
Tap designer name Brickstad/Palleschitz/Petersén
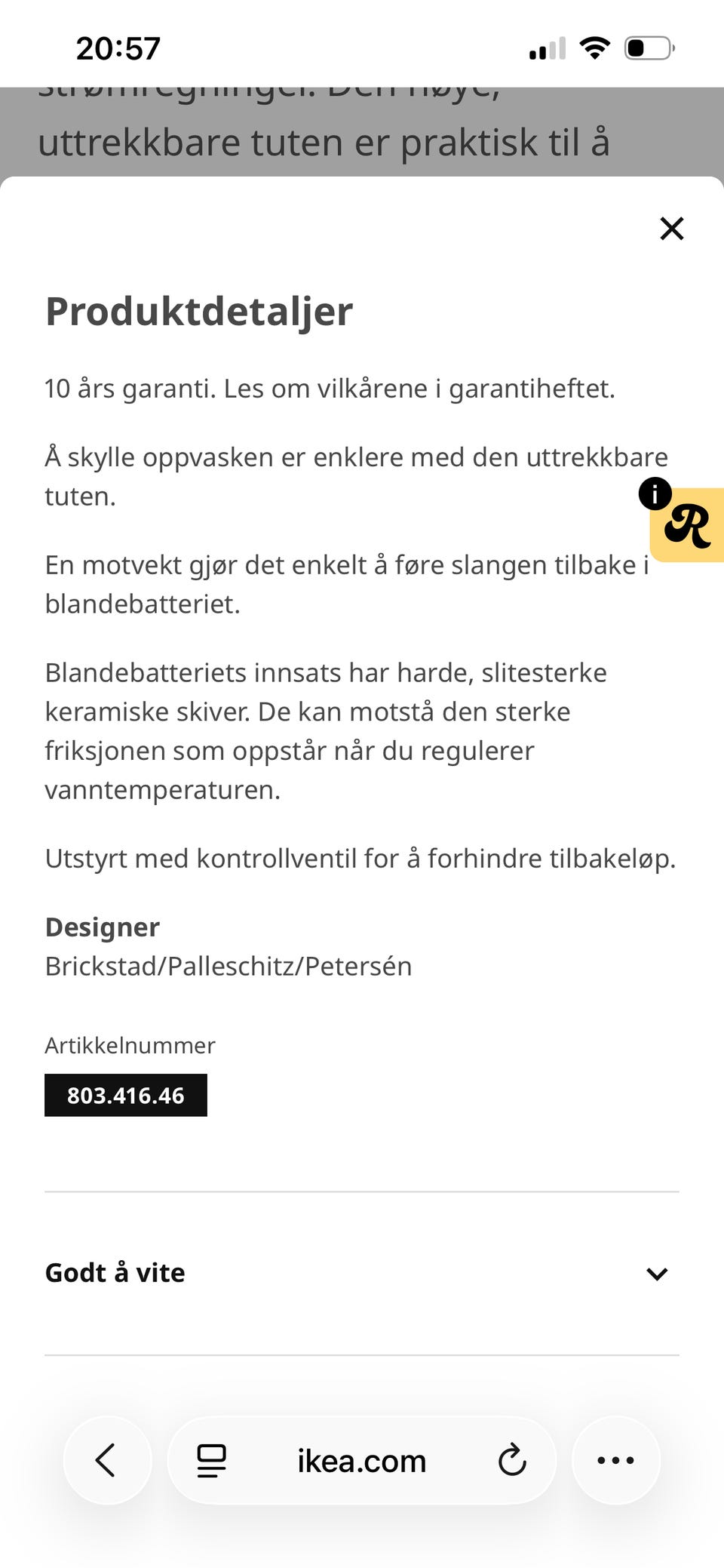[229, 965]
